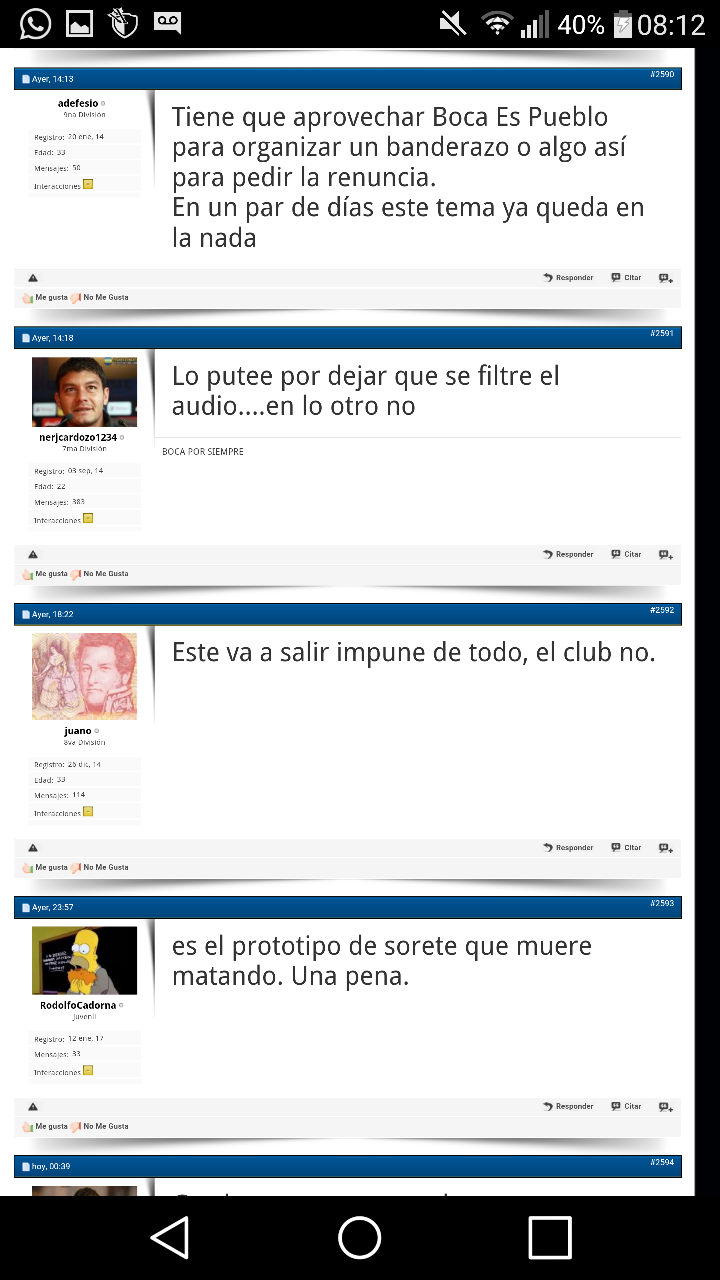Open juano's username link
720x1280 pixels.
point(78,731)
